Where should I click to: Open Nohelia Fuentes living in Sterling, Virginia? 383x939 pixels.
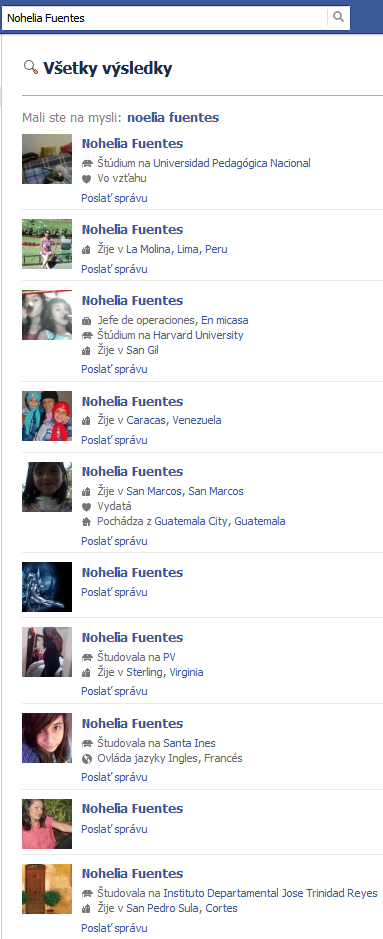click(x=132, y=637)
